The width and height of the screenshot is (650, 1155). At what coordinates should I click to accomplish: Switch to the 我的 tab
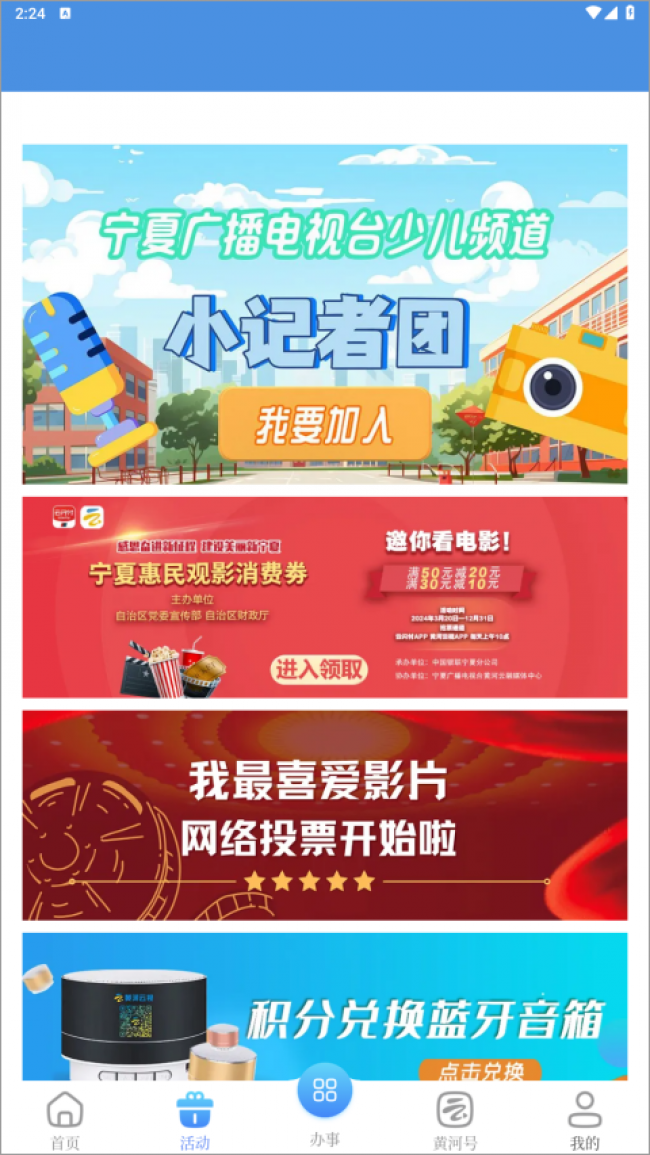click(584, 1120)
